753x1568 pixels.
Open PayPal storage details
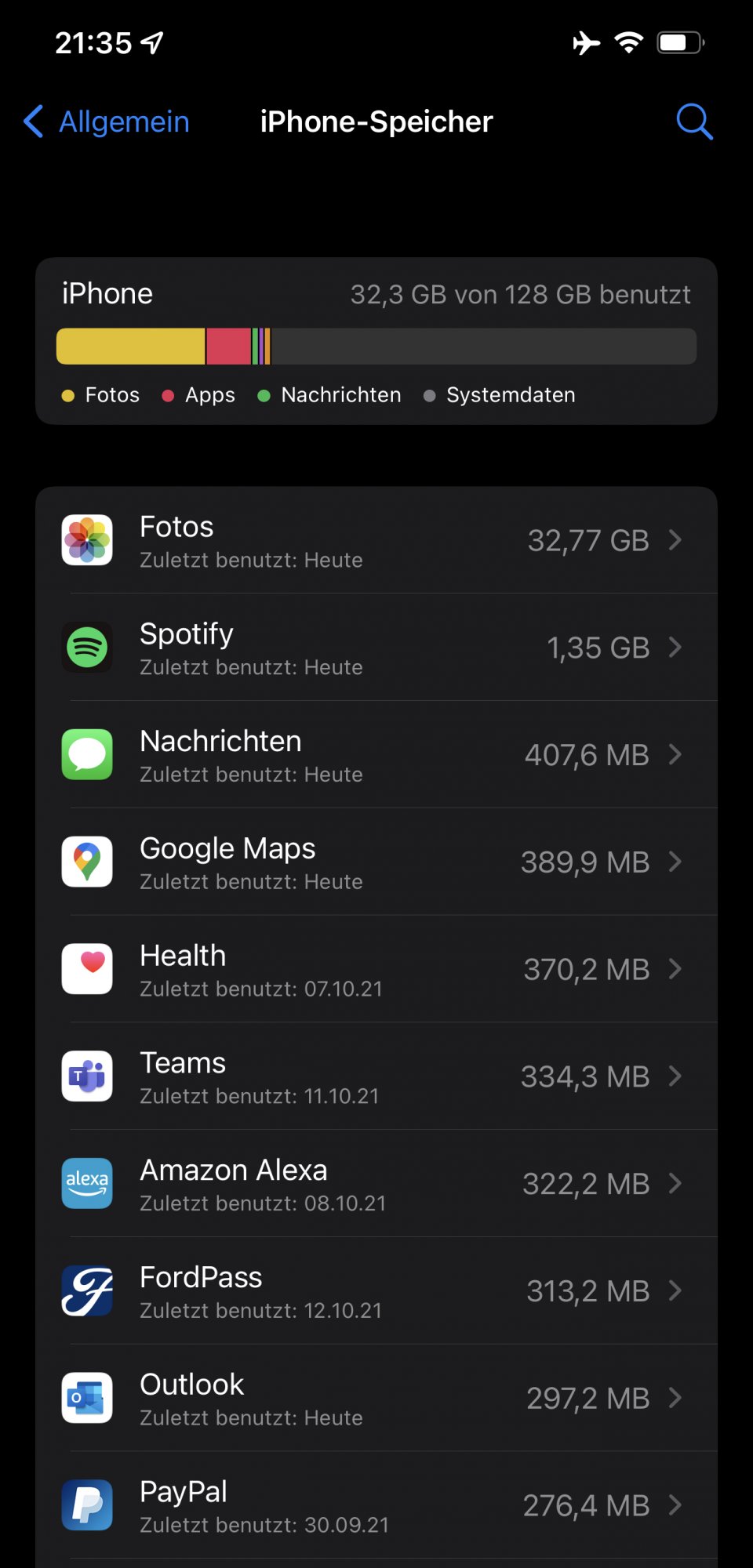tap(376, 1505)
